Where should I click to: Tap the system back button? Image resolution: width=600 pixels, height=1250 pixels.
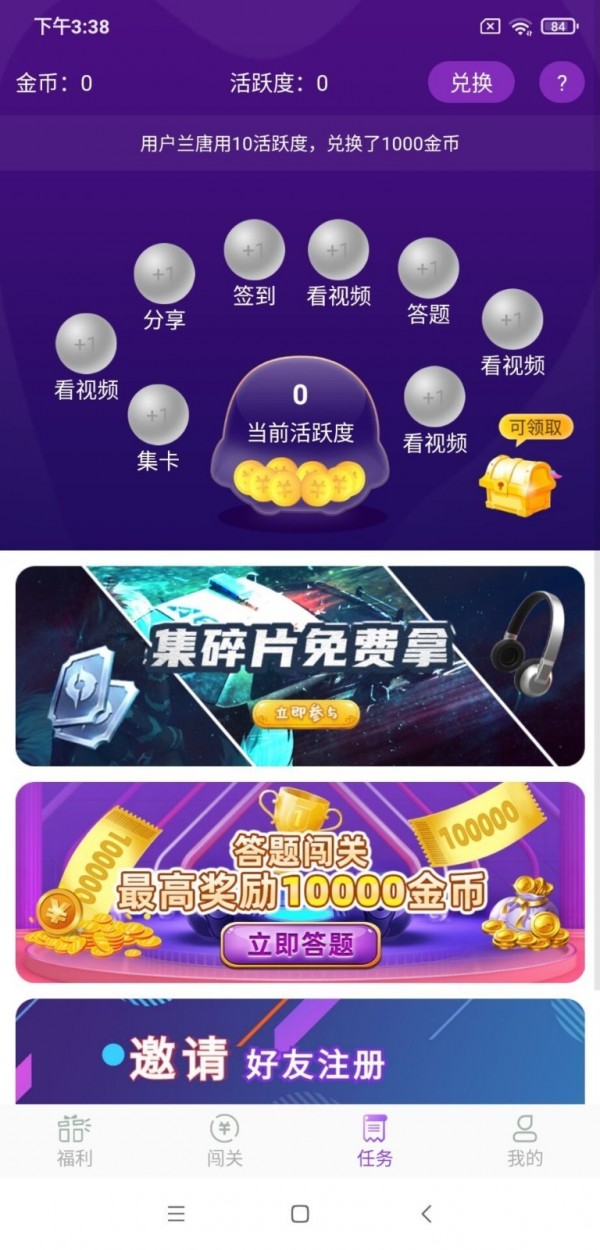[x=426, y=1214]
